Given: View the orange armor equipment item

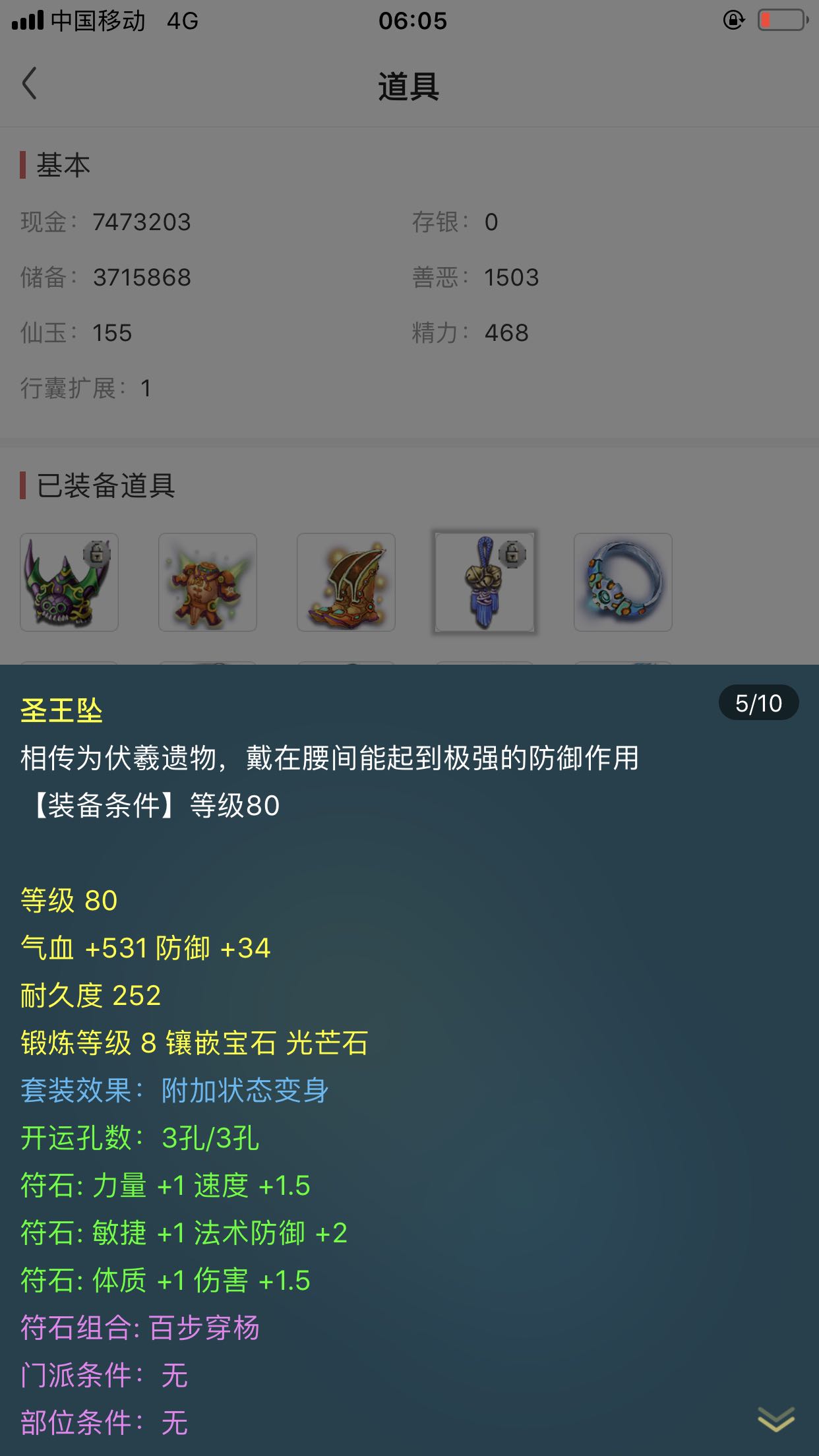Looking at the screenshot, I should 208,582.
